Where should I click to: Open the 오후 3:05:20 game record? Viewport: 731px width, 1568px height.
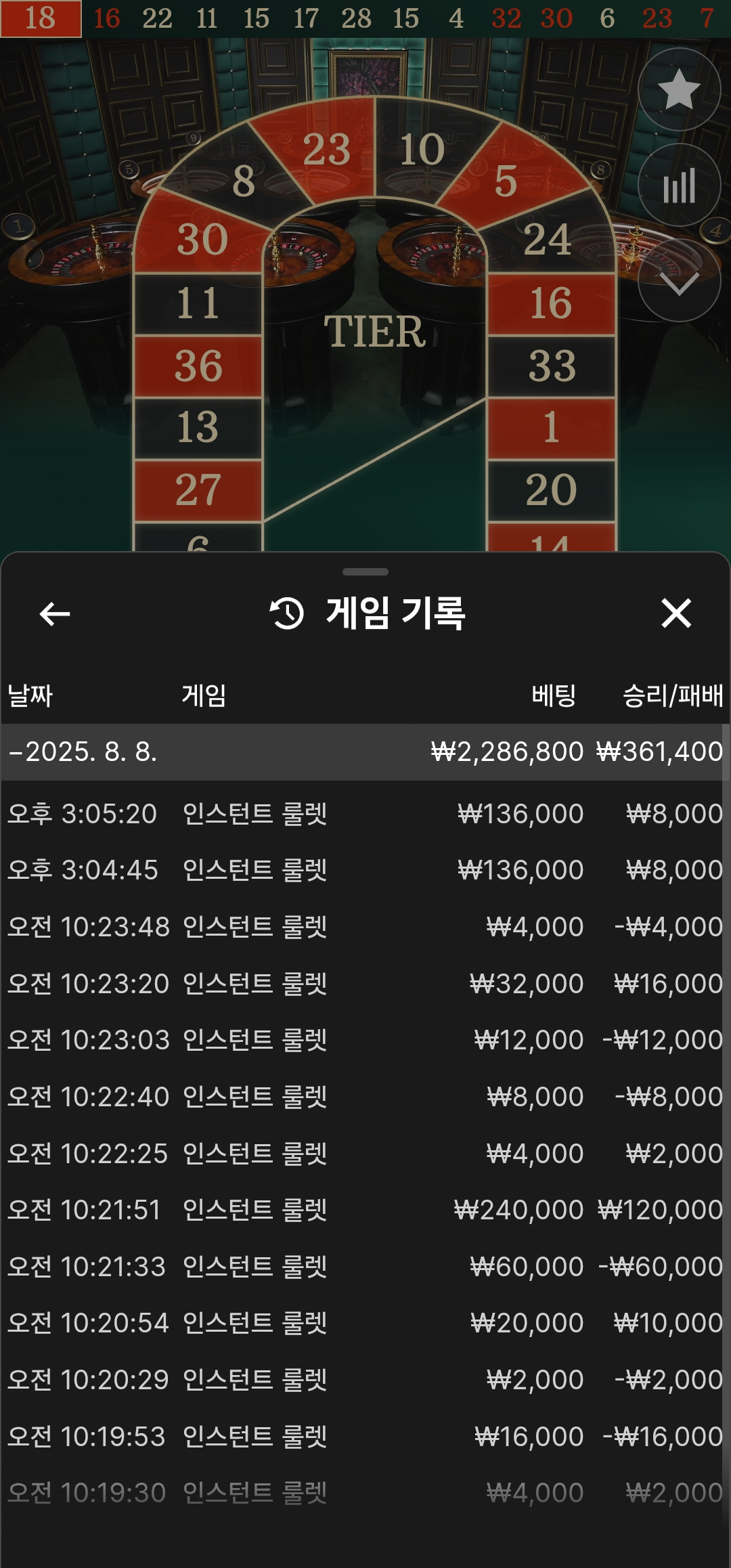click(x=365, y=813)
